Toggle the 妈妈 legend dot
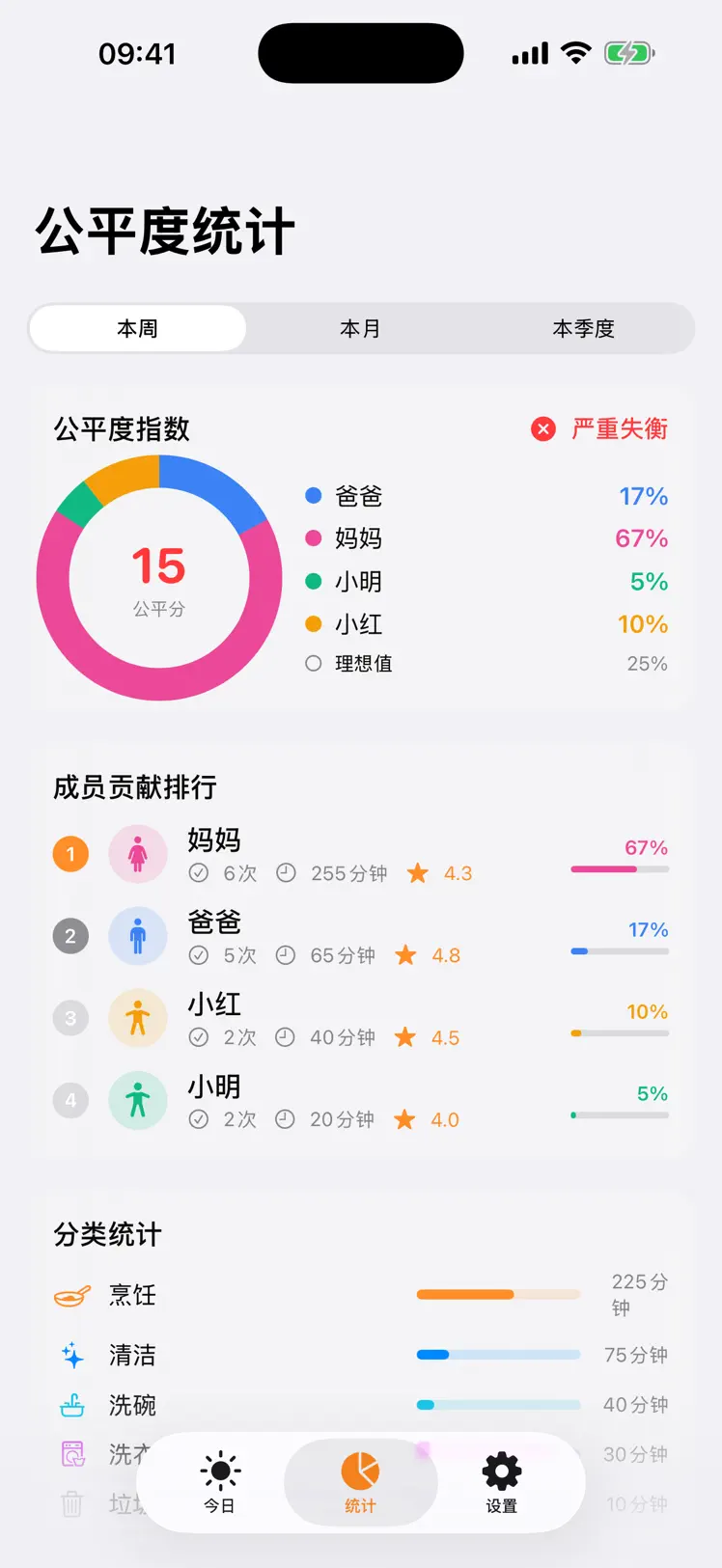 pos(313,538)
